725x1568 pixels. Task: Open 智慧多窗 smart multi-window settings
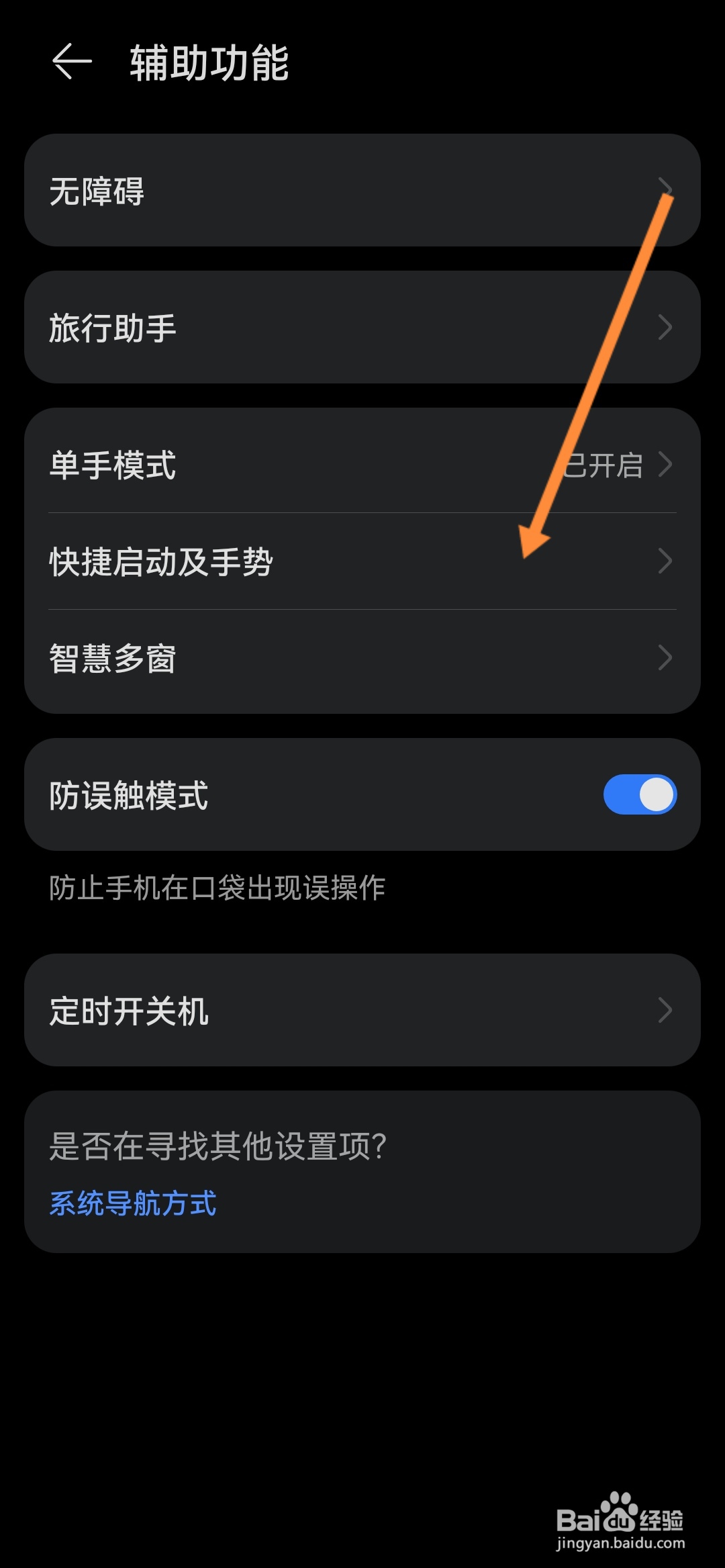pos(269,659)
